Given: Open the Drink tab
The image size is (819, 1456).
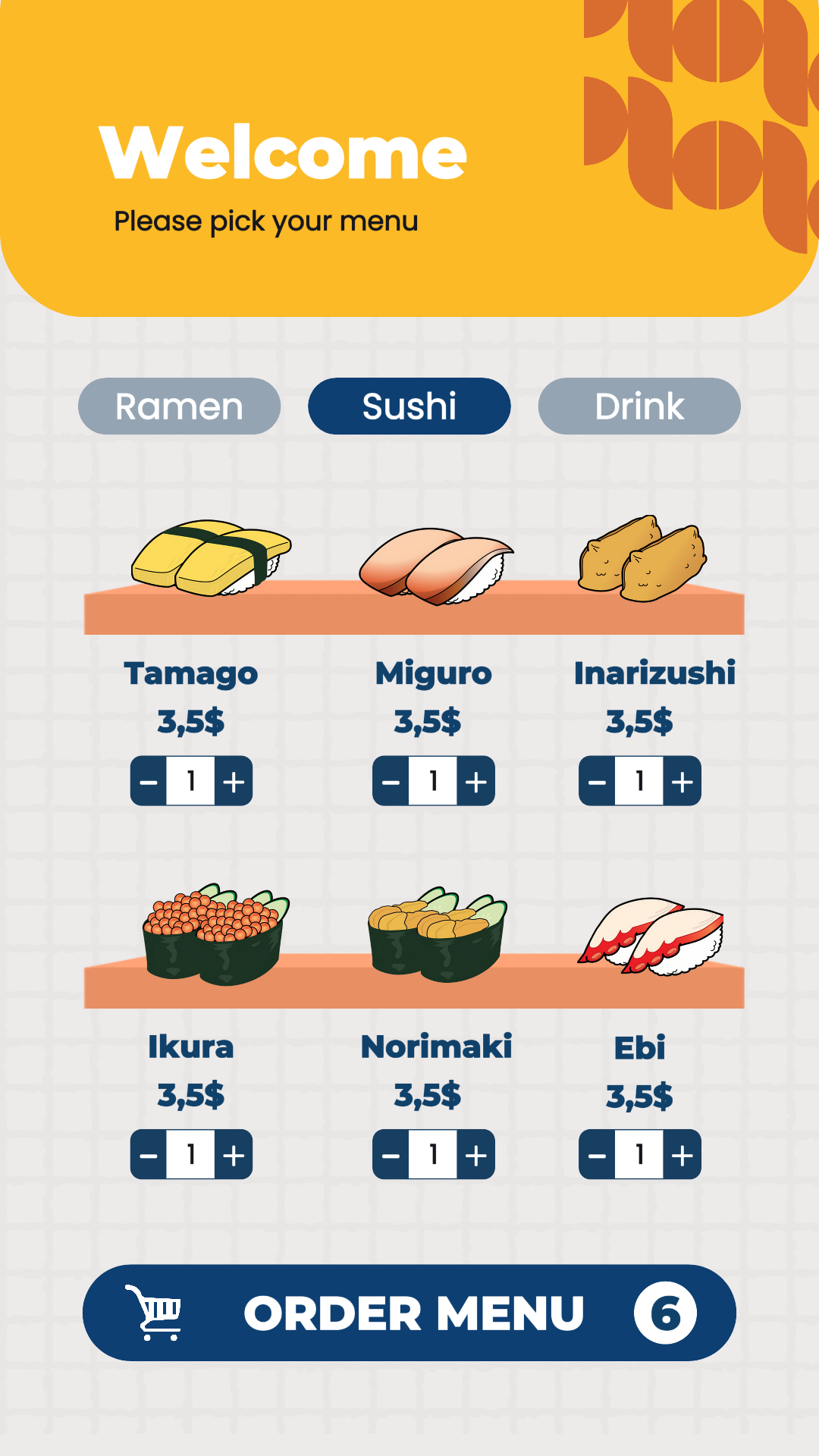Looking at the screenshot, I should pyautogui.click(x=639, y=406).
